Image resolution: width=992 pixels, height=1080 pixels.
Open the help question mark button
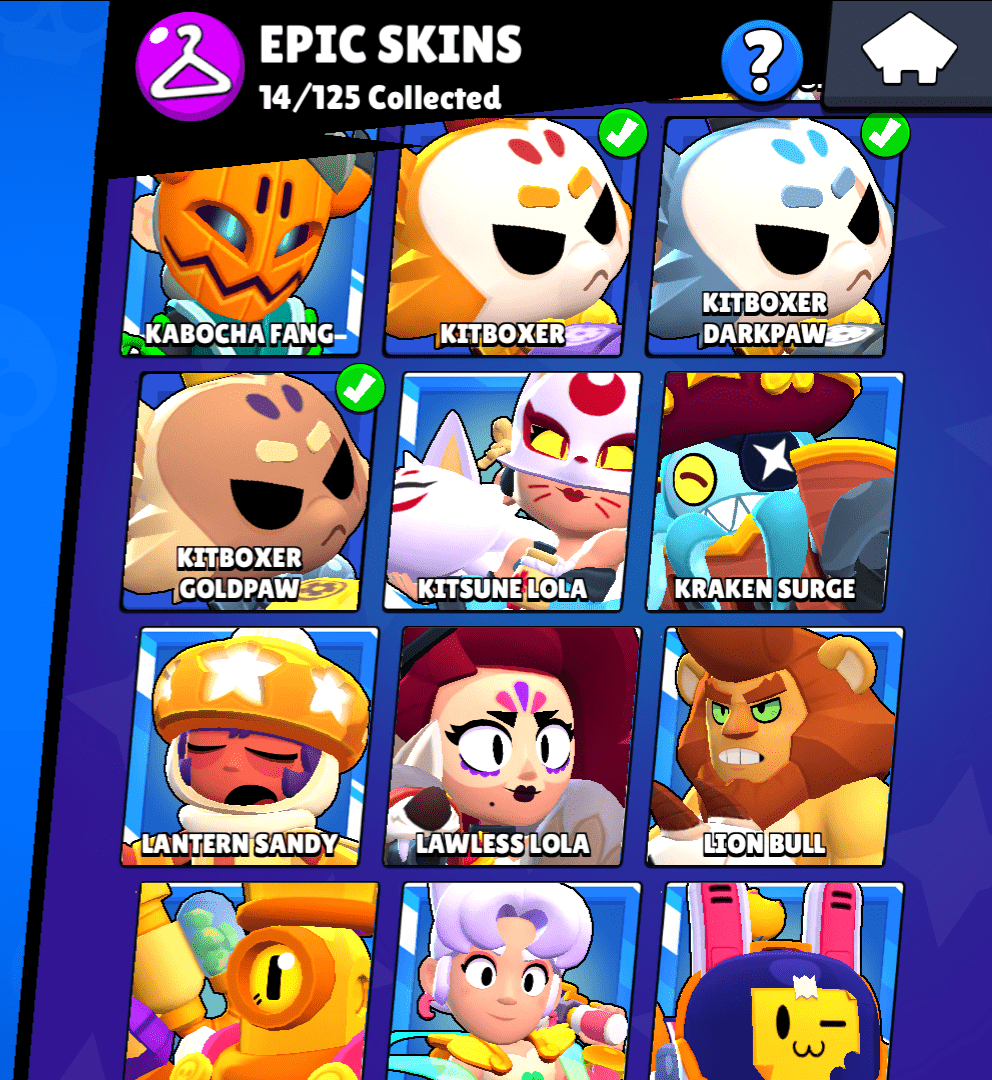click(762, 62)
